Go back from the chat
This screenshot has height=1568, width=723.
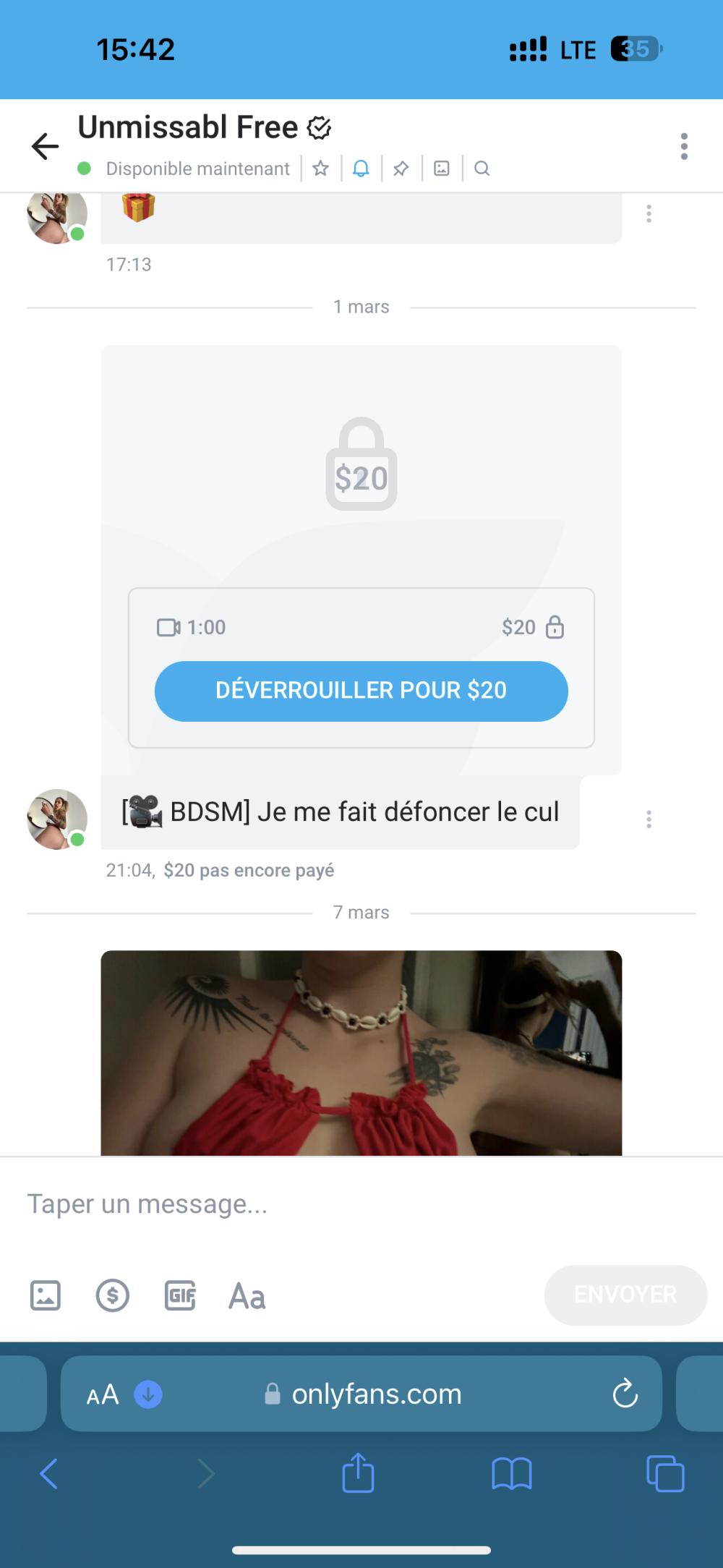pos(45,146)
